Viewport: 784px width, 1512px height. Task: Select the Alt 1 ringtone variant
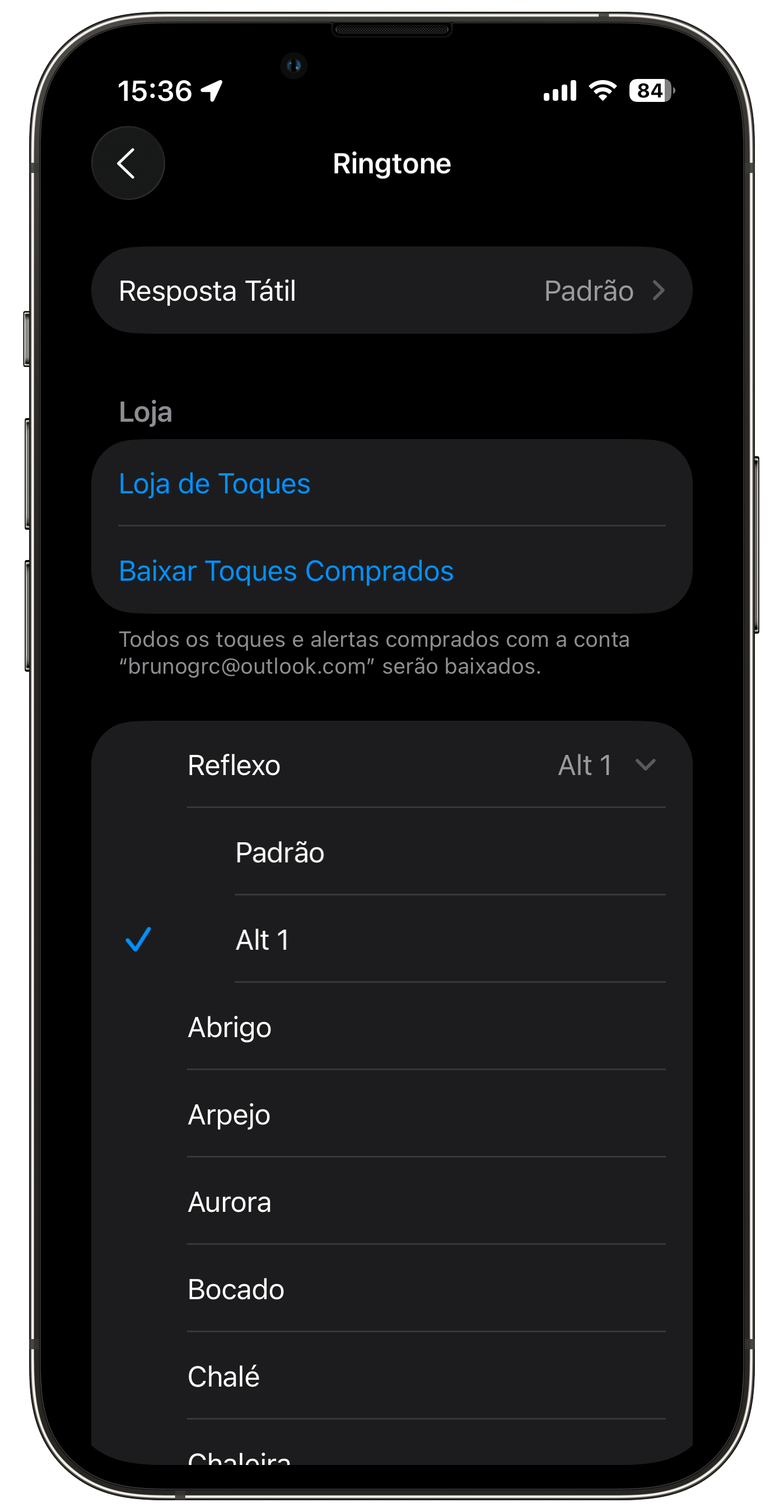click(x=392, y=939)
